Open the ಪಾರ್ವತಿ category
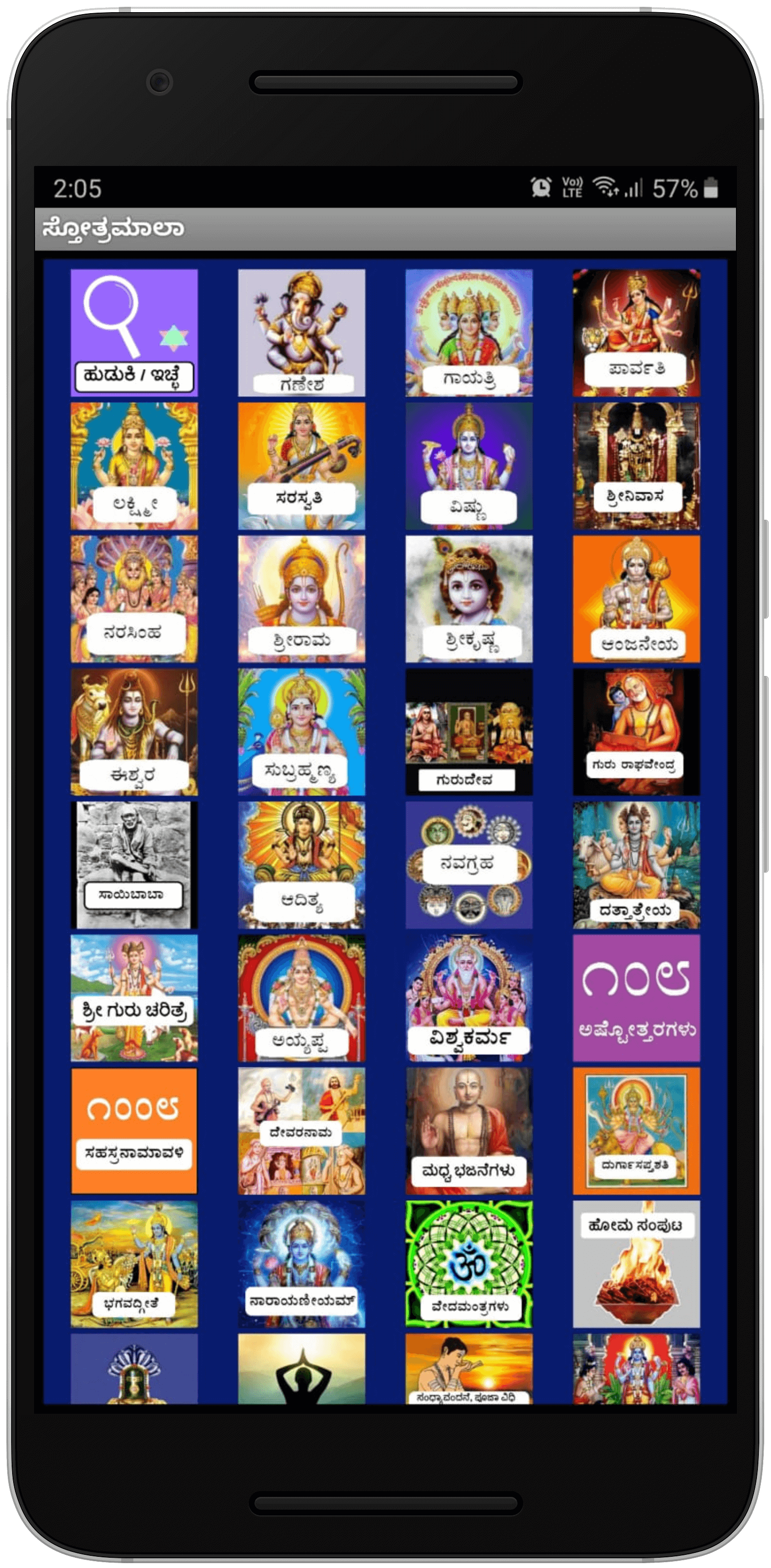 coord(636,332)
